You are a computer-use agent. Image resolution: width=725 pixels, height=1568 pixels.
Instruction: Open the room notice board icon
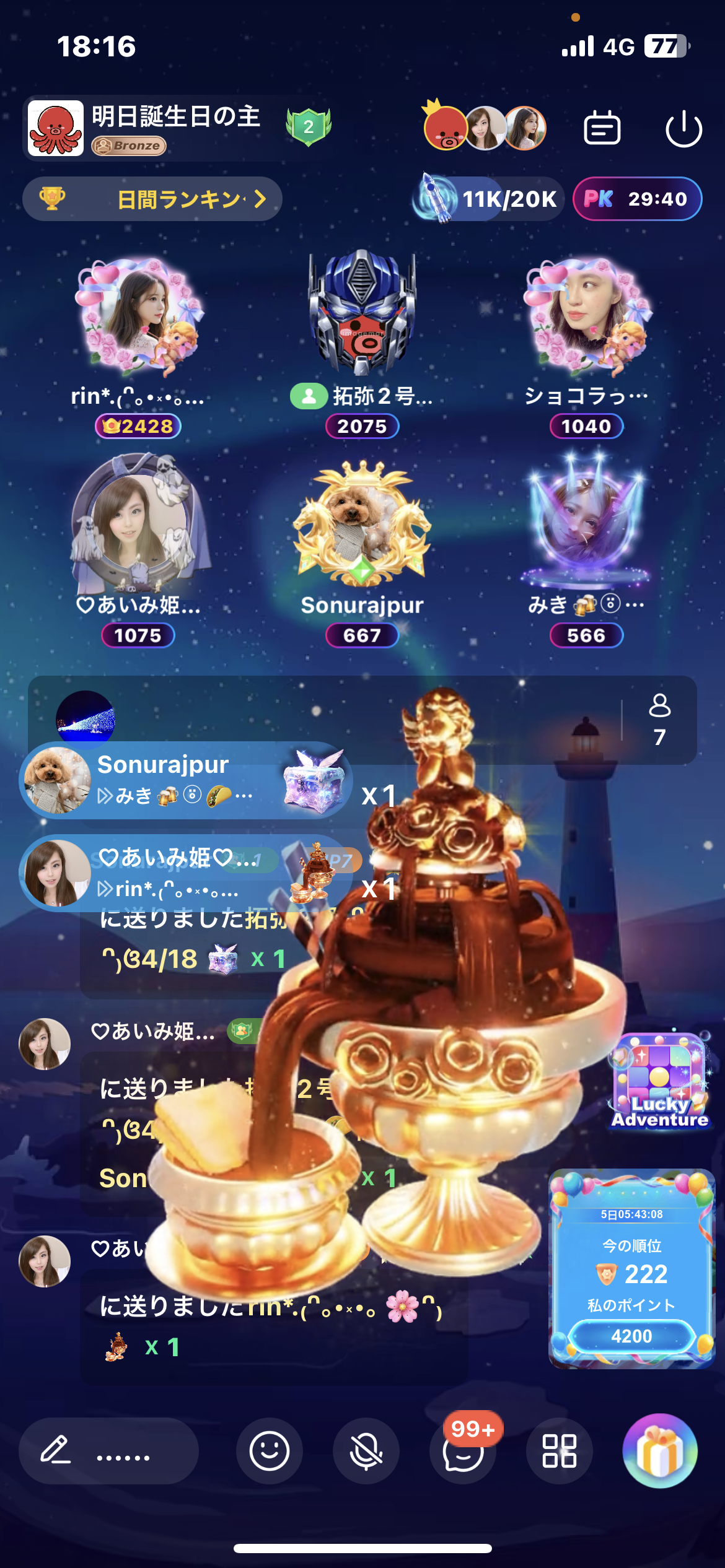[x=602, y=128]
